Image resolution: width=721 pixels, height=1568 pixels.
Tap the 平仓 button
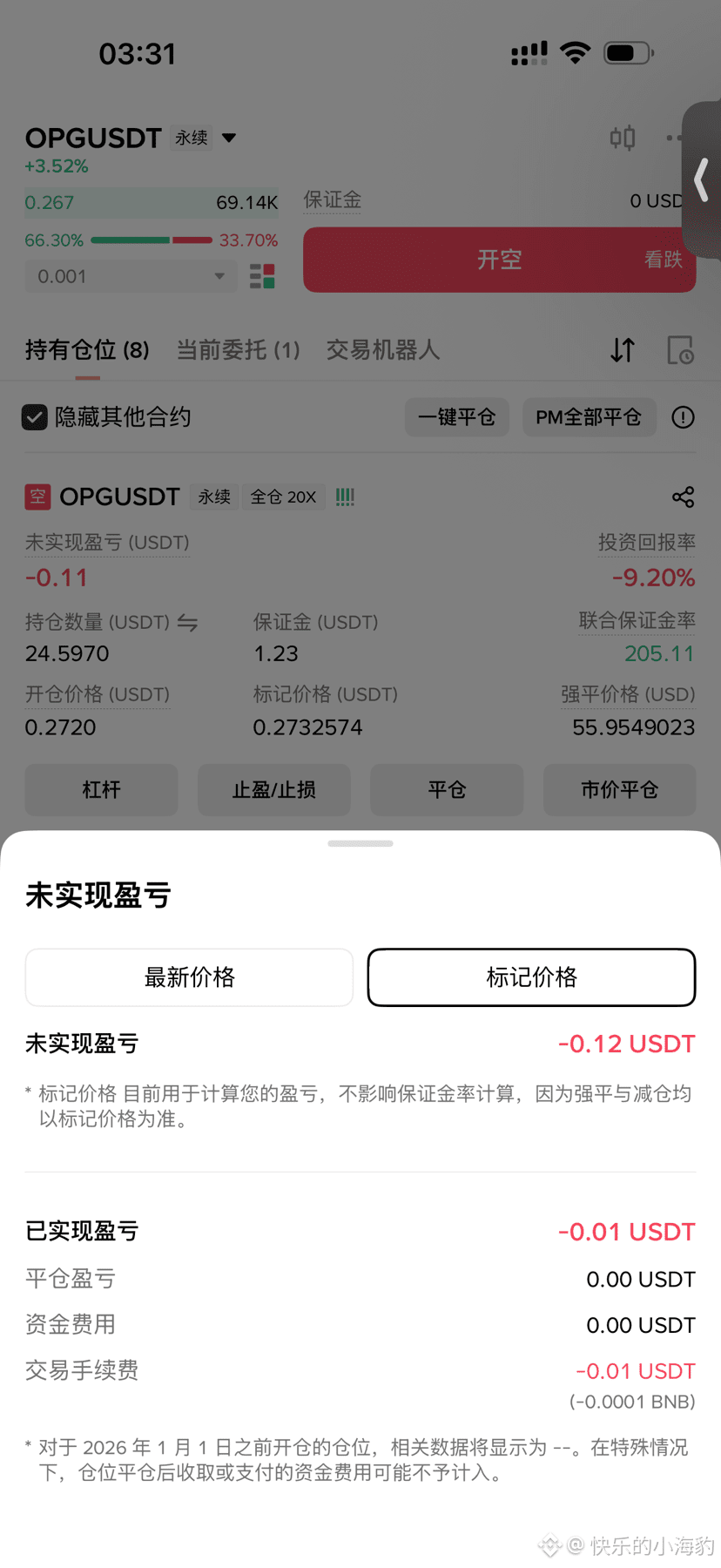[x=447, y=790]
